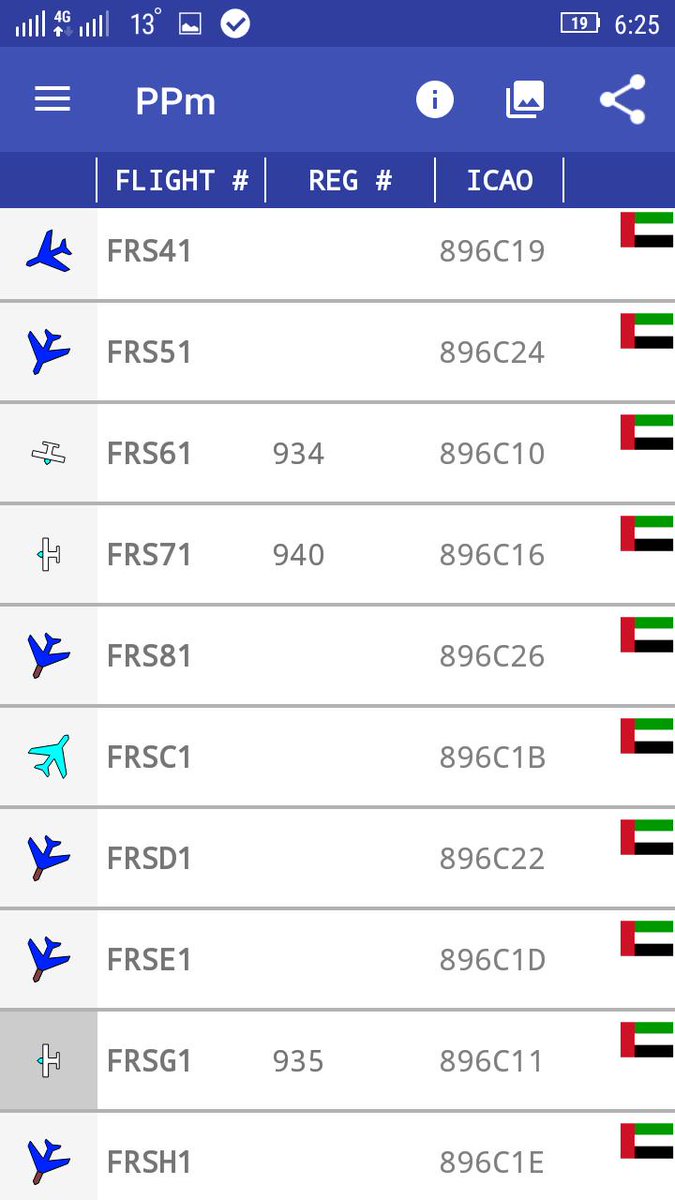Open the image gallery icon
This screenshot has width=675, height=1200.
(x=525, y=99)
